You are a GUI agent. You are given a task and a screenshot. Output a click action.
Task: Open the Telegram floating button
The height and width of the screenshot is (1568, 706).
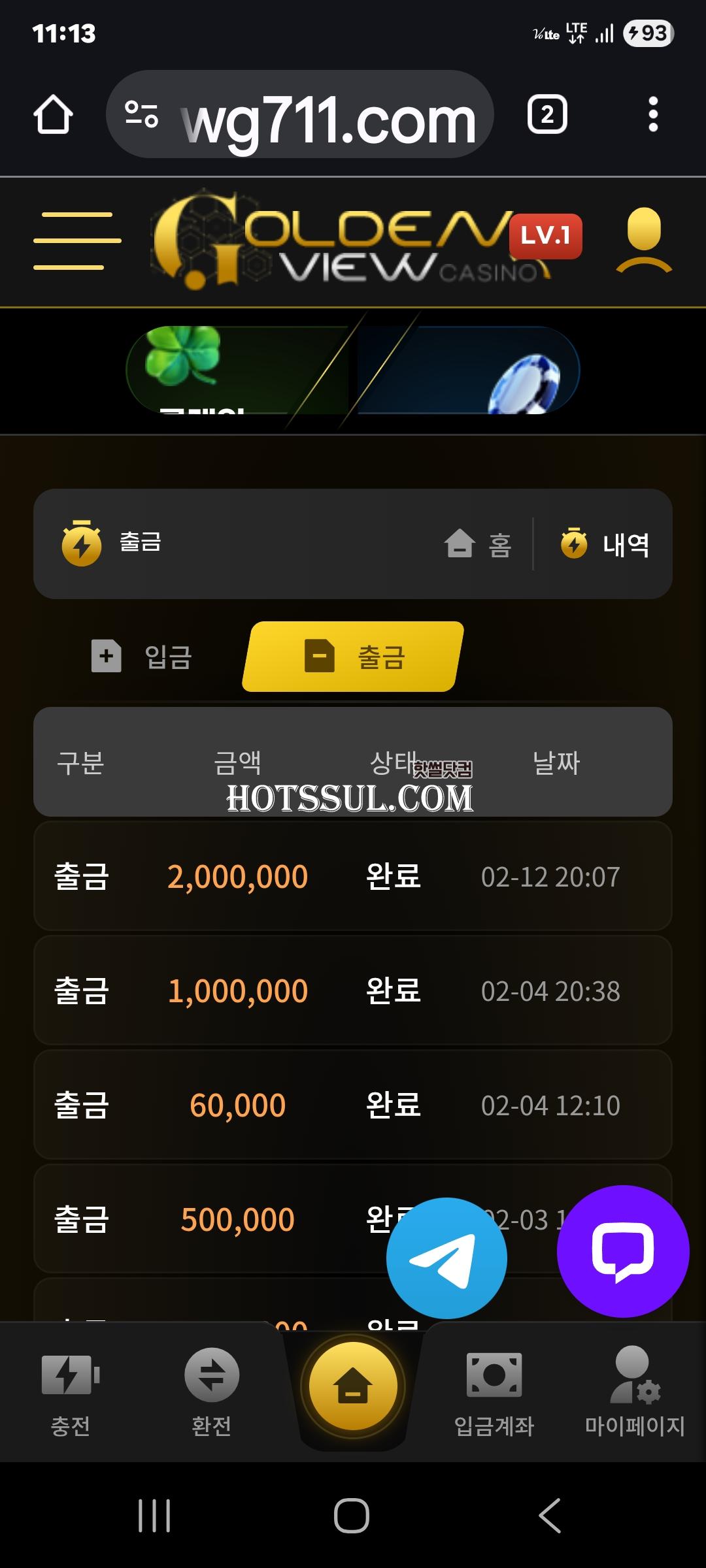[x=446, y=1258]
